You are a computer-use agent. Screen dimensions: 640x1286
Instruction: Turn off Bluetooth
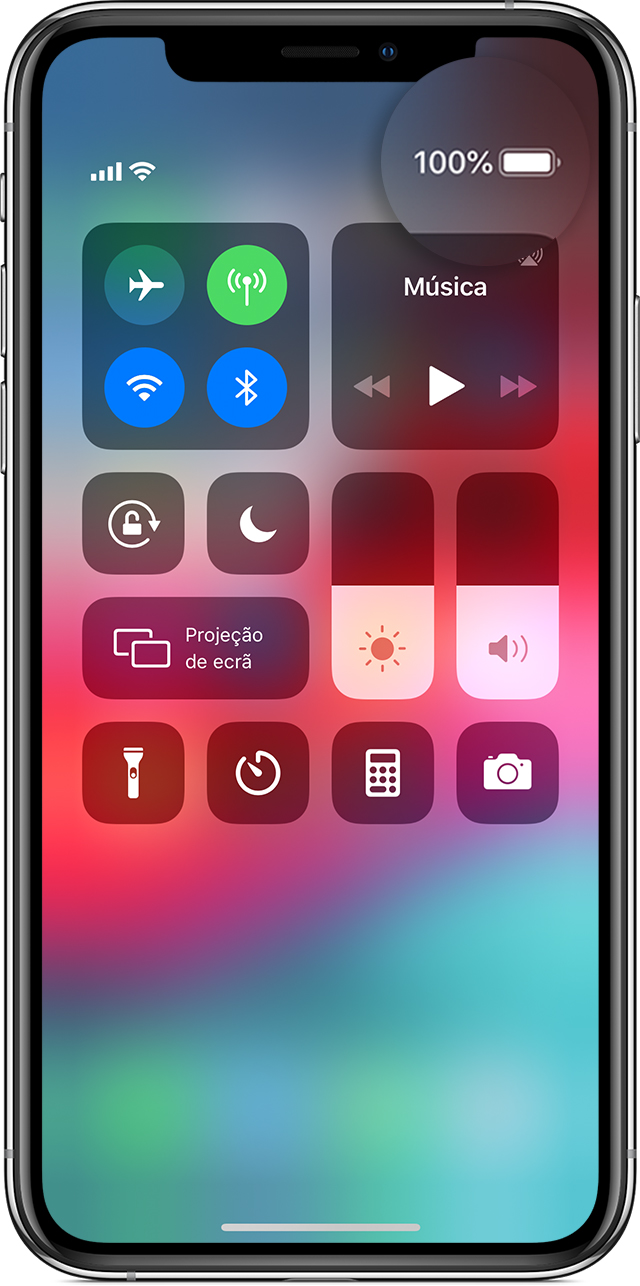tap(246, 388)
